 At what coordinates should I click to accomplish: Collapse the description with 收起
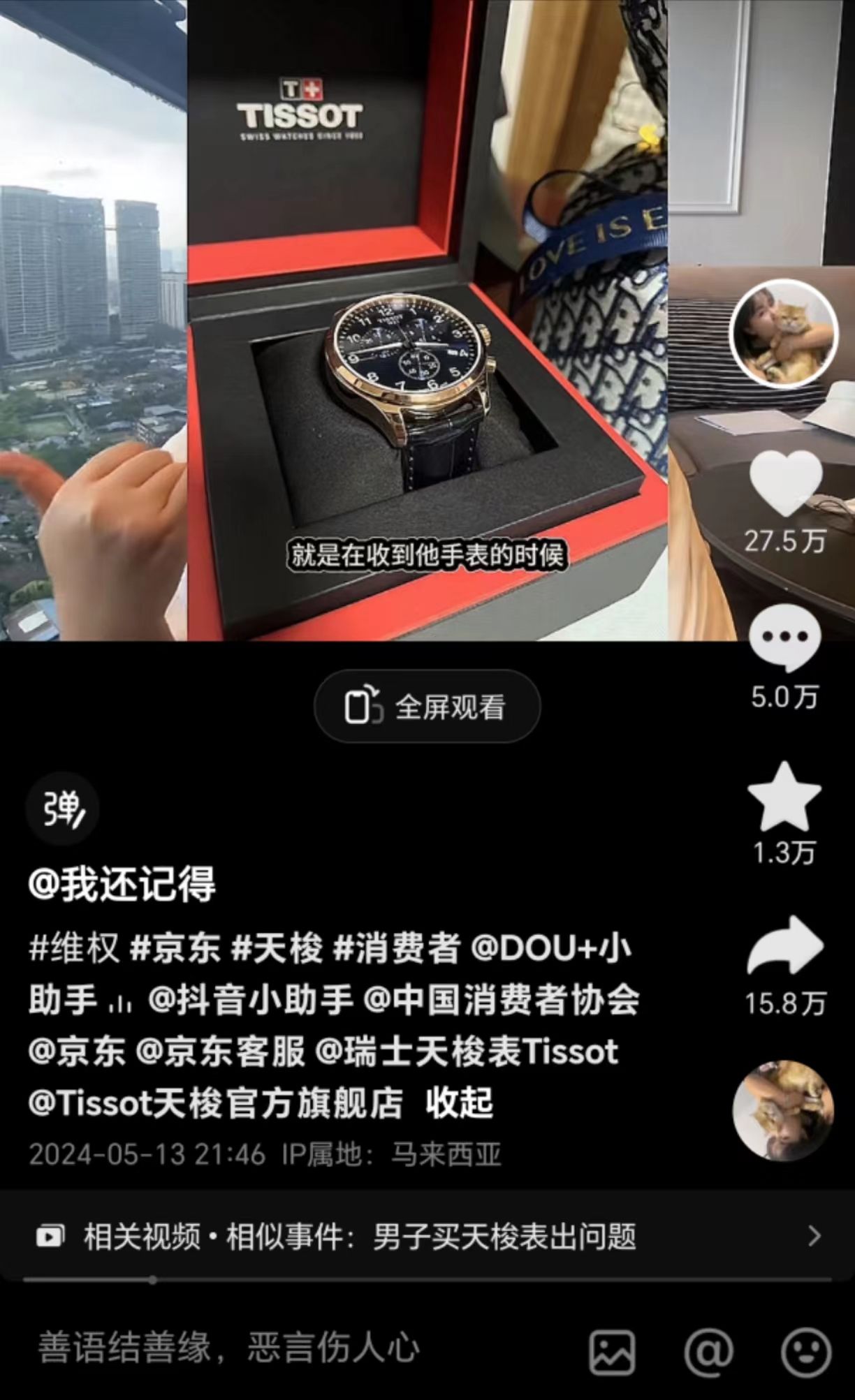(460, 1103)
